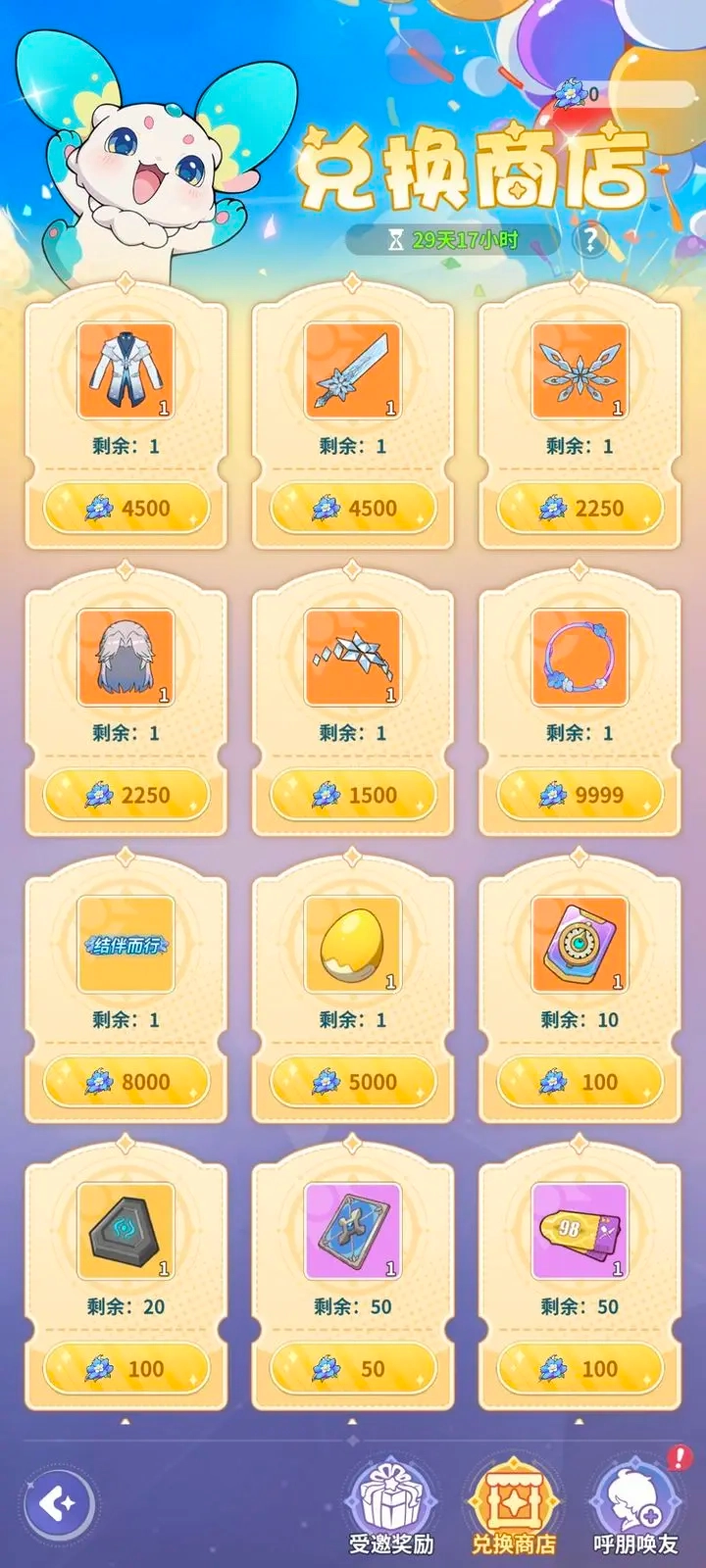Redeem the gray hairstyle for 2250
706x1568 pixels.
point(126,795)
